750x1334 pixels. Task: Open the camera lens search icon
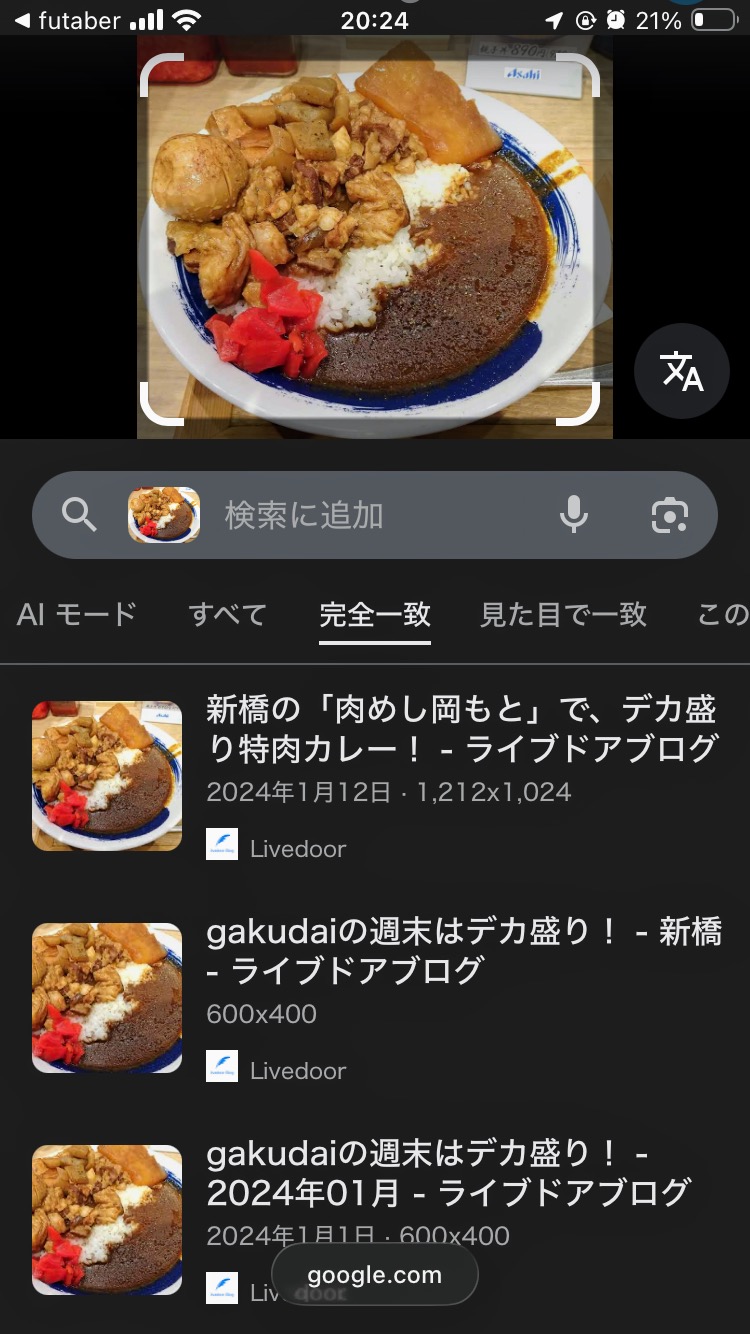click(669, 515)
